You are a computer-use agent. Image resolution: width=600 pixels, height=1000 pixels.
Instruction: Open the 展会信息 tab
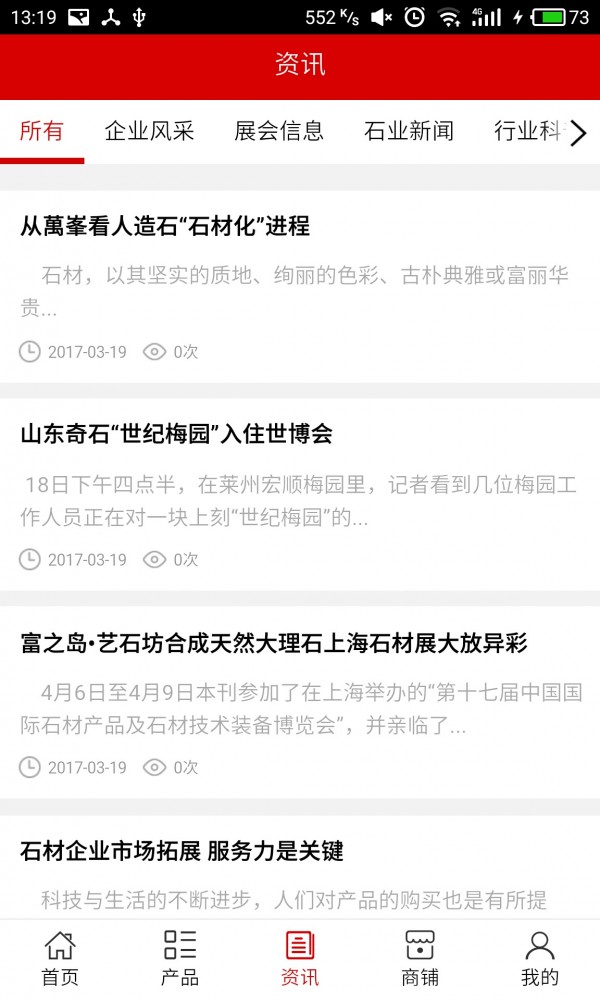279,131
